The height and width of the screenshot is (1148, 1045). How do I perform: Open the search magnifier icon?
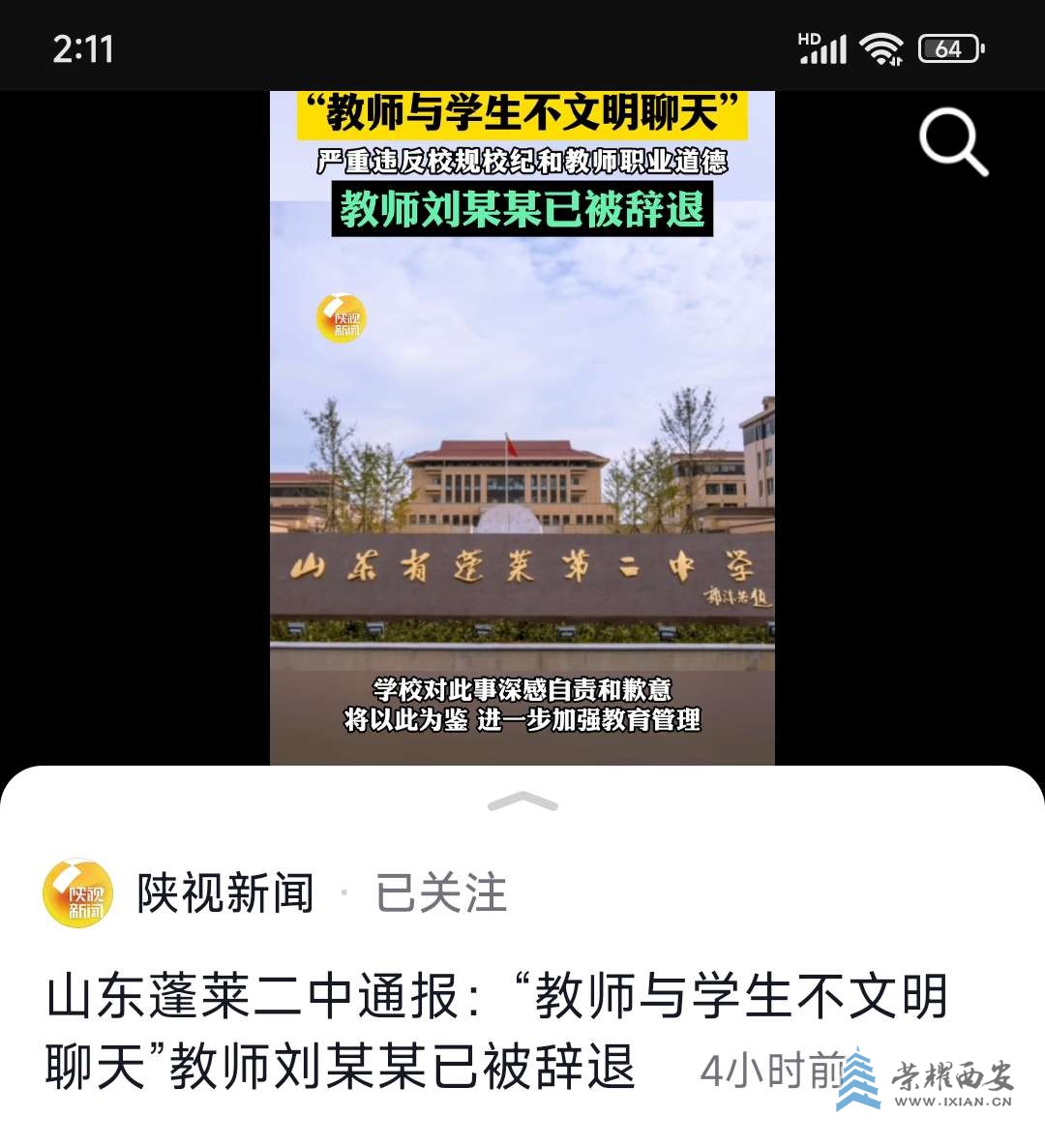(x=952, y=142)
